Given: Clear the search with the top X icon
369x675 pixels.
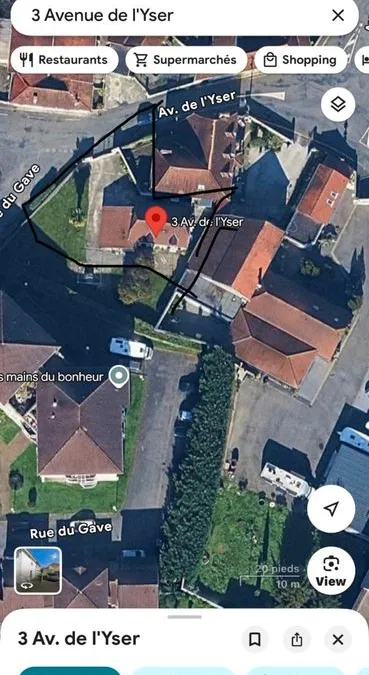Looking at the screenshot, I should [x=338, y=15].
